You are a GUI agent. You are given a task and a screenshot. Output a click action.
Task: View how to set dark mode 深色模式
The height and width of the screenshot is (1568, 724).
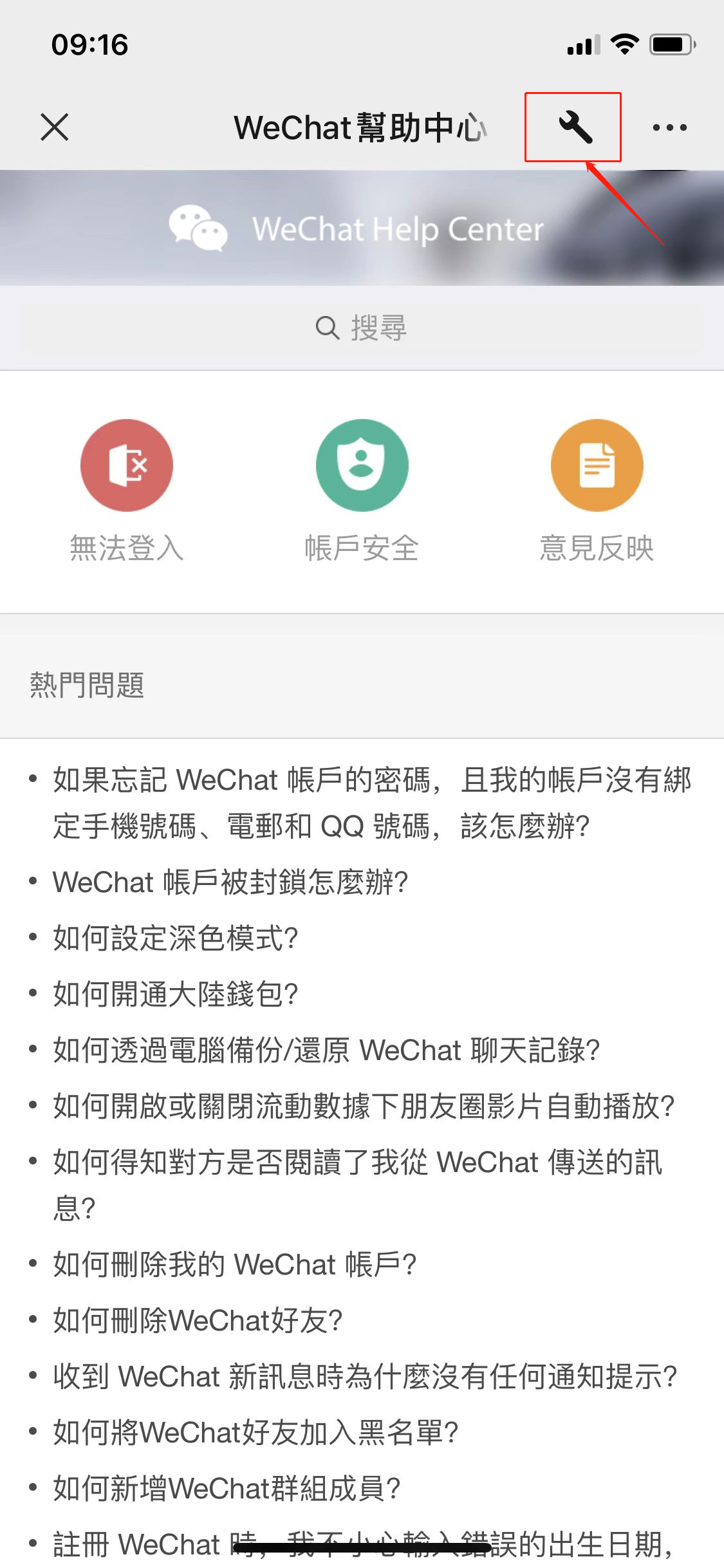[x=175, y=938]
